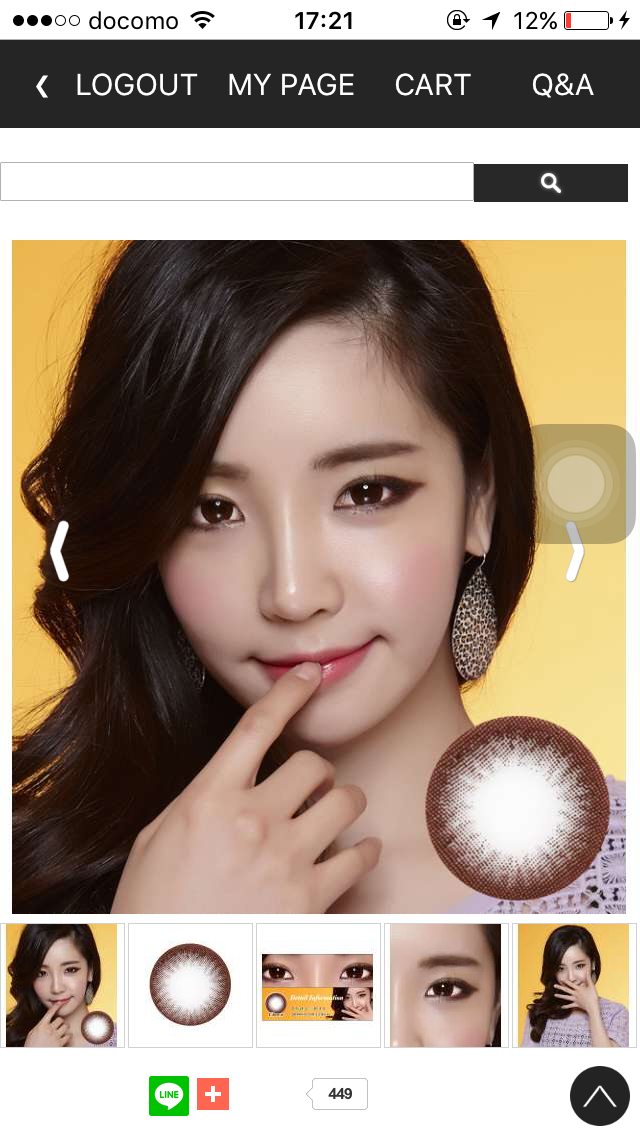
Task: Show next product image
Action: (574, 550)
